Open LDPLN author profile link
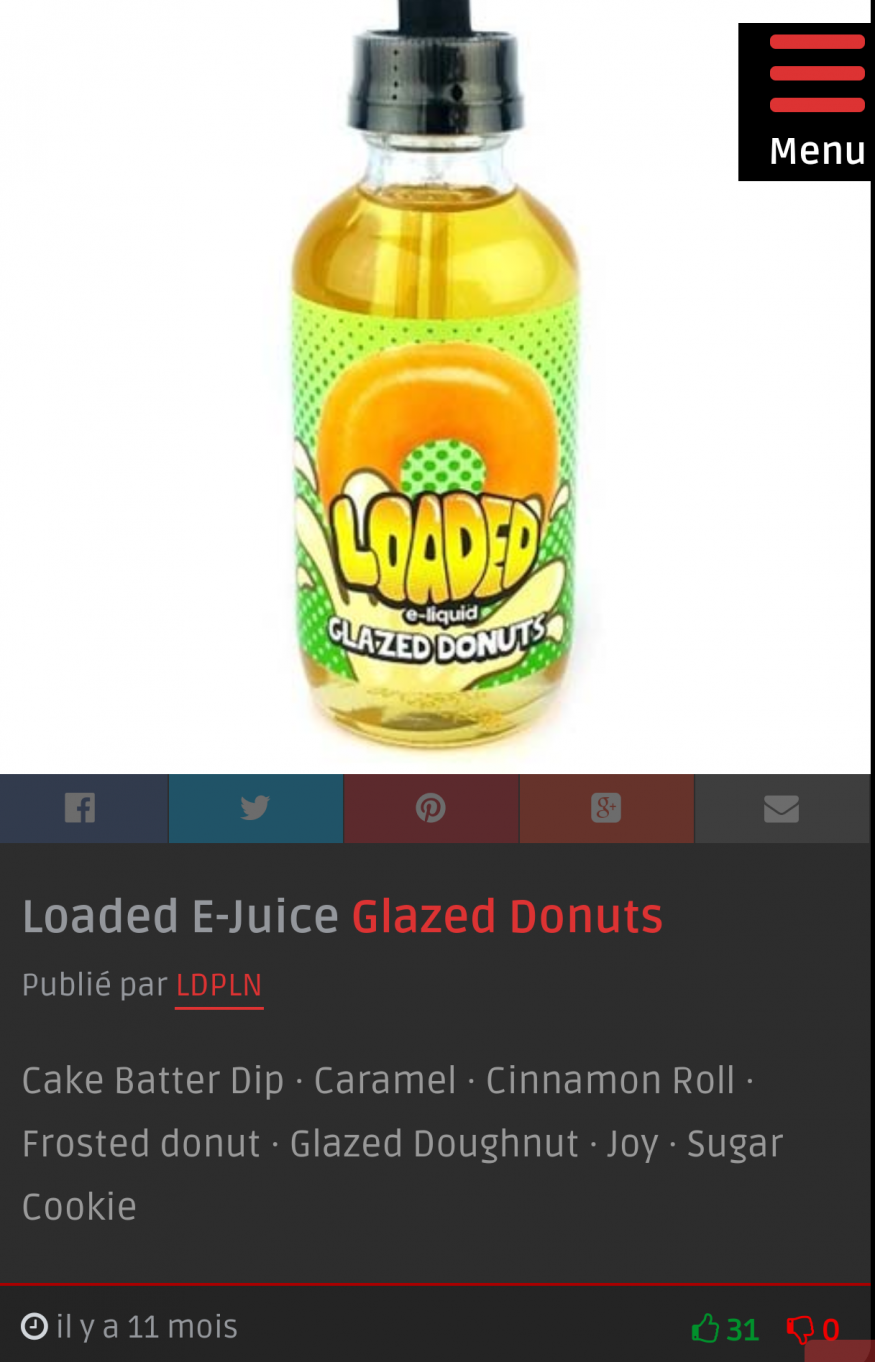Screen dimensions: 875x1362 pos(219,986)
